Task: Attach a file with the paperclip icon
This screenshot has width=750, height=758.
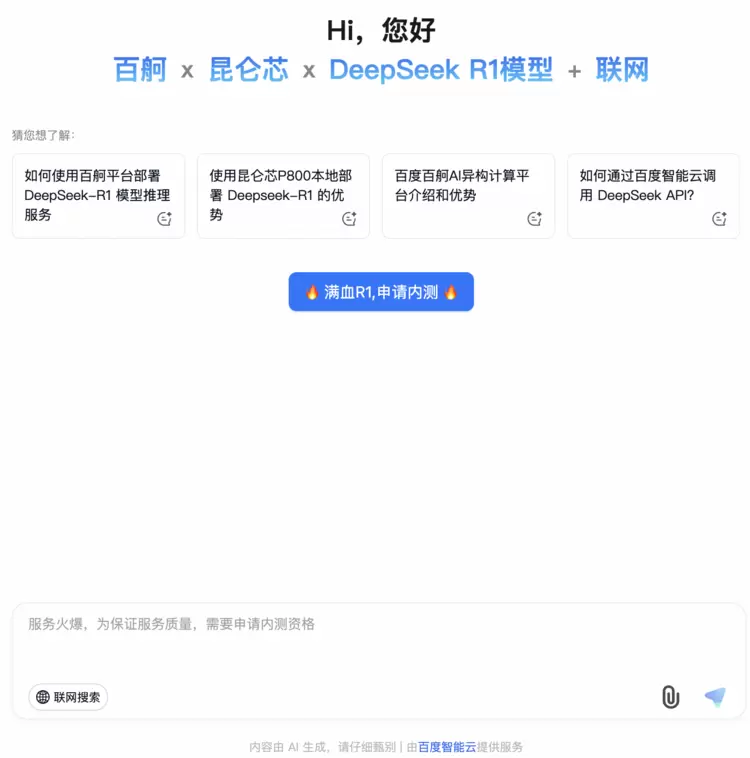Action: click(670, 697)
